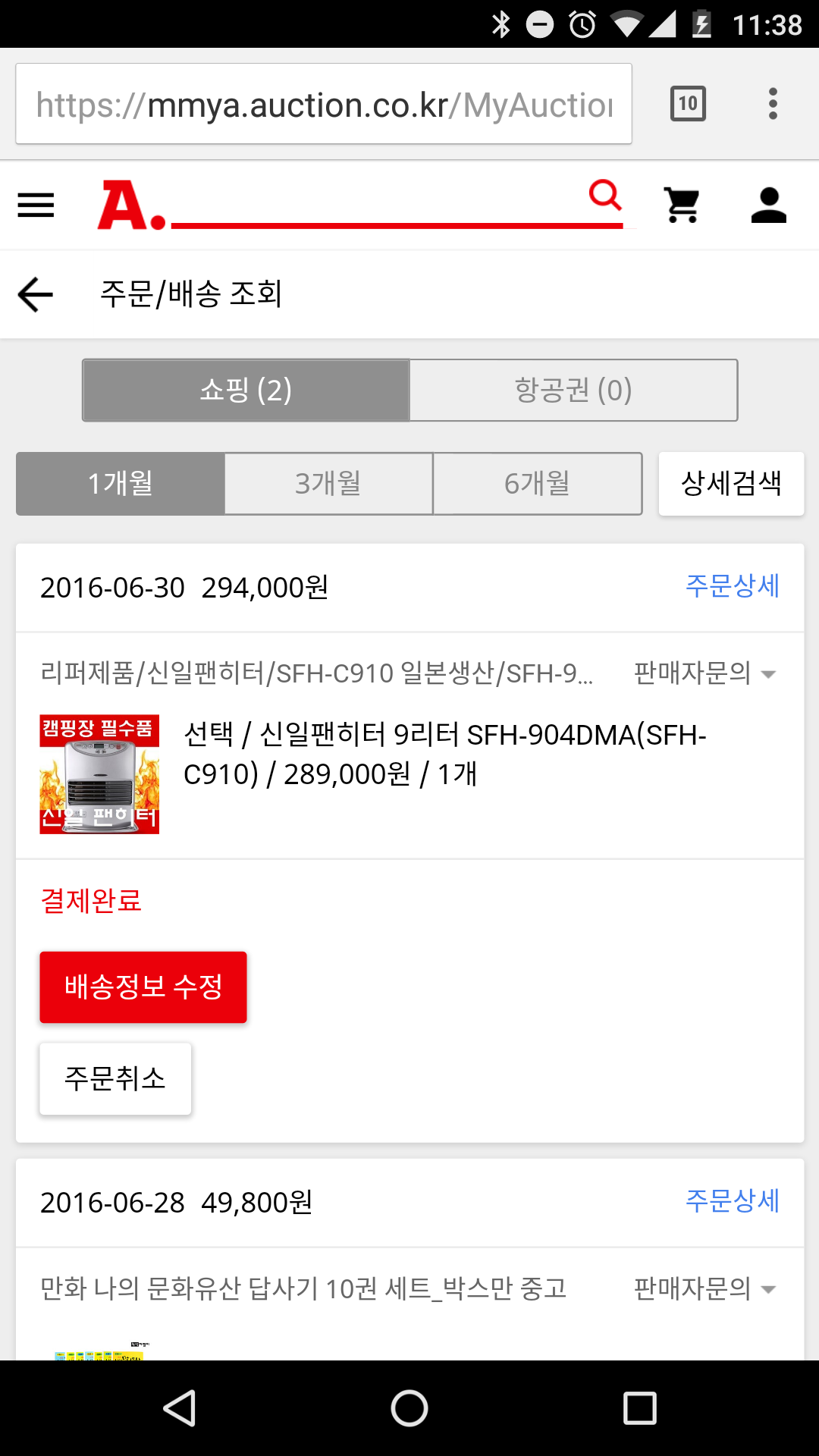Open the shopping cart
Screen dimensions: 819x1456
click(x=682, y=205)
